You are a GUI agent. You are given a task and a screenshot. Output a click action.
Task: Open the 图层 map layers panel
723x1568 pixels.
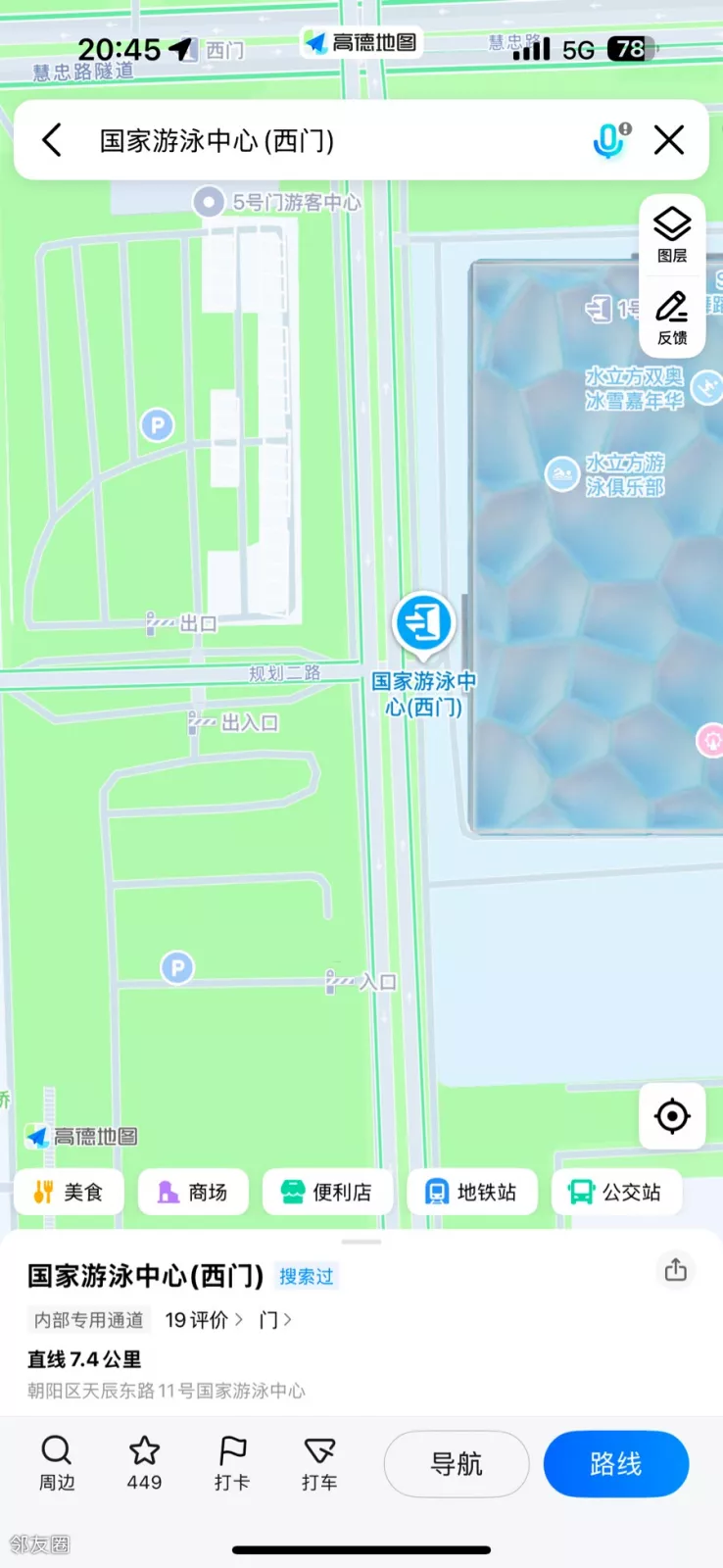(x=672, y=235)
